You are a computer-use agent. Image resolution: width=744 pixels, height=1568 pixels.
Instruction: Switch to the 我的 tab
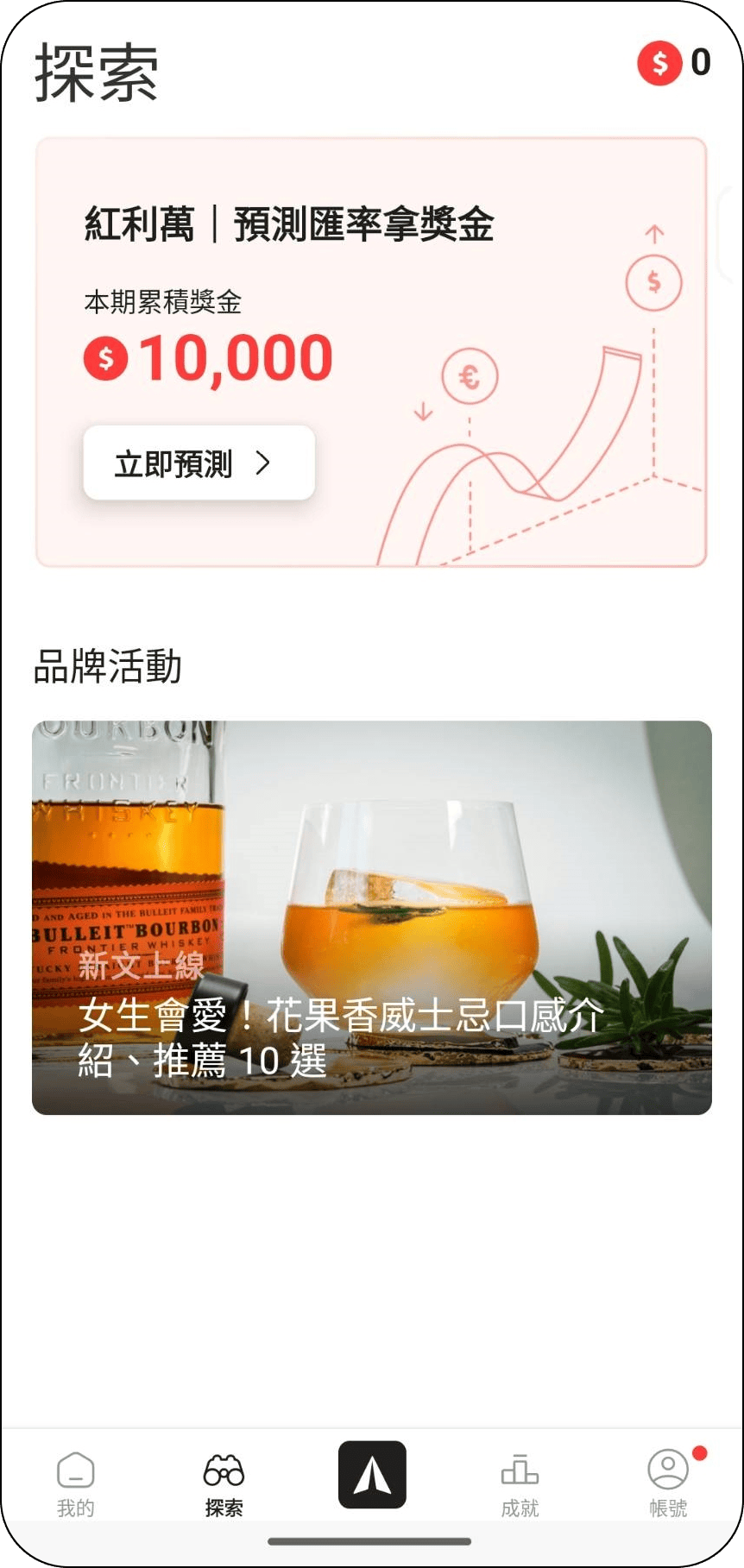[76, 1483]
